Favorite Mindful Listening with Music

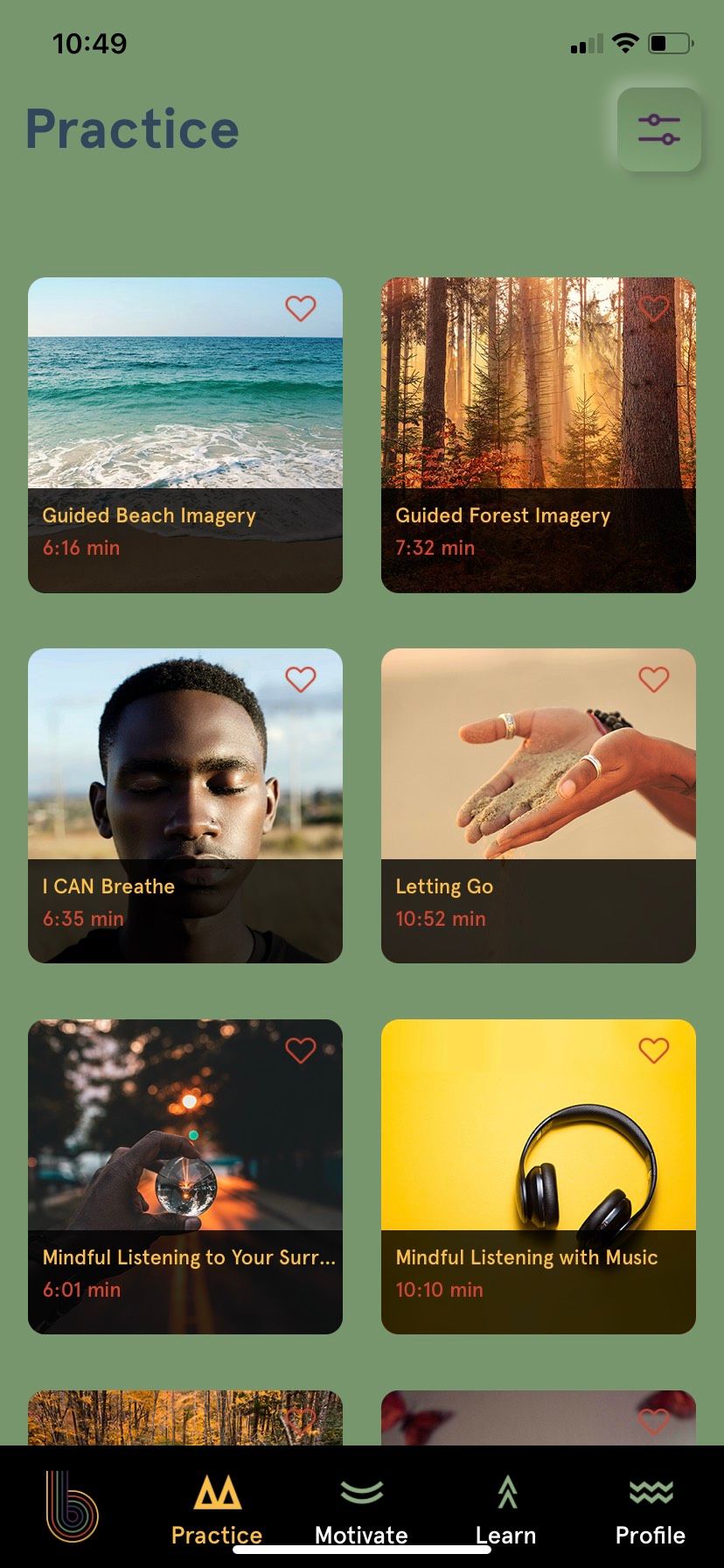click(654, 1050)
